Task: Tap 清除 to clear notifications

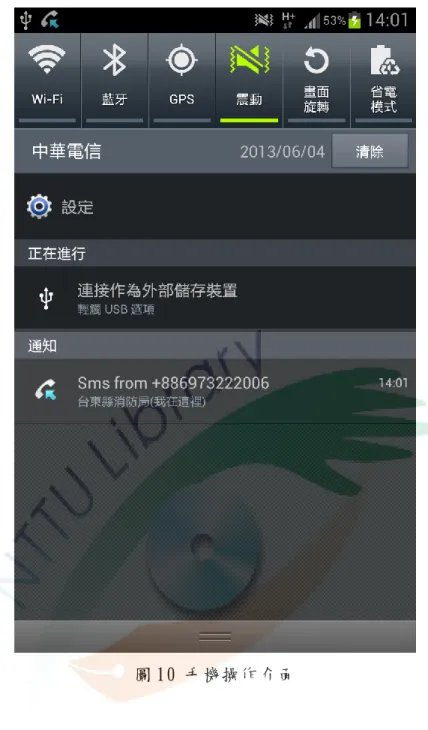Action: tap(370, 151)
